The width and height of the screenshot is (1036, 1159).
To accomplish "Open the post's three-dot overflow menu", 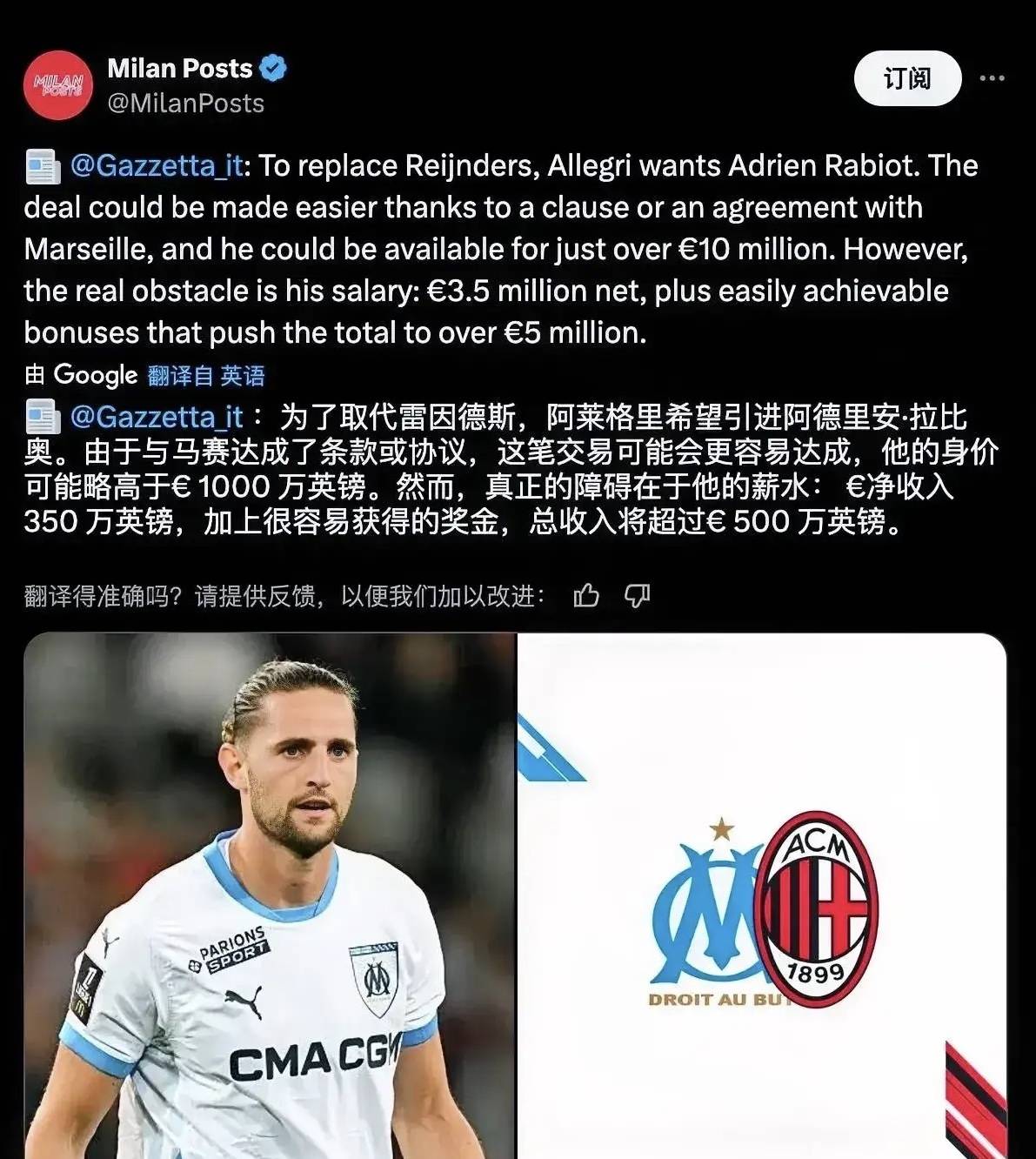I will [992, 78].
